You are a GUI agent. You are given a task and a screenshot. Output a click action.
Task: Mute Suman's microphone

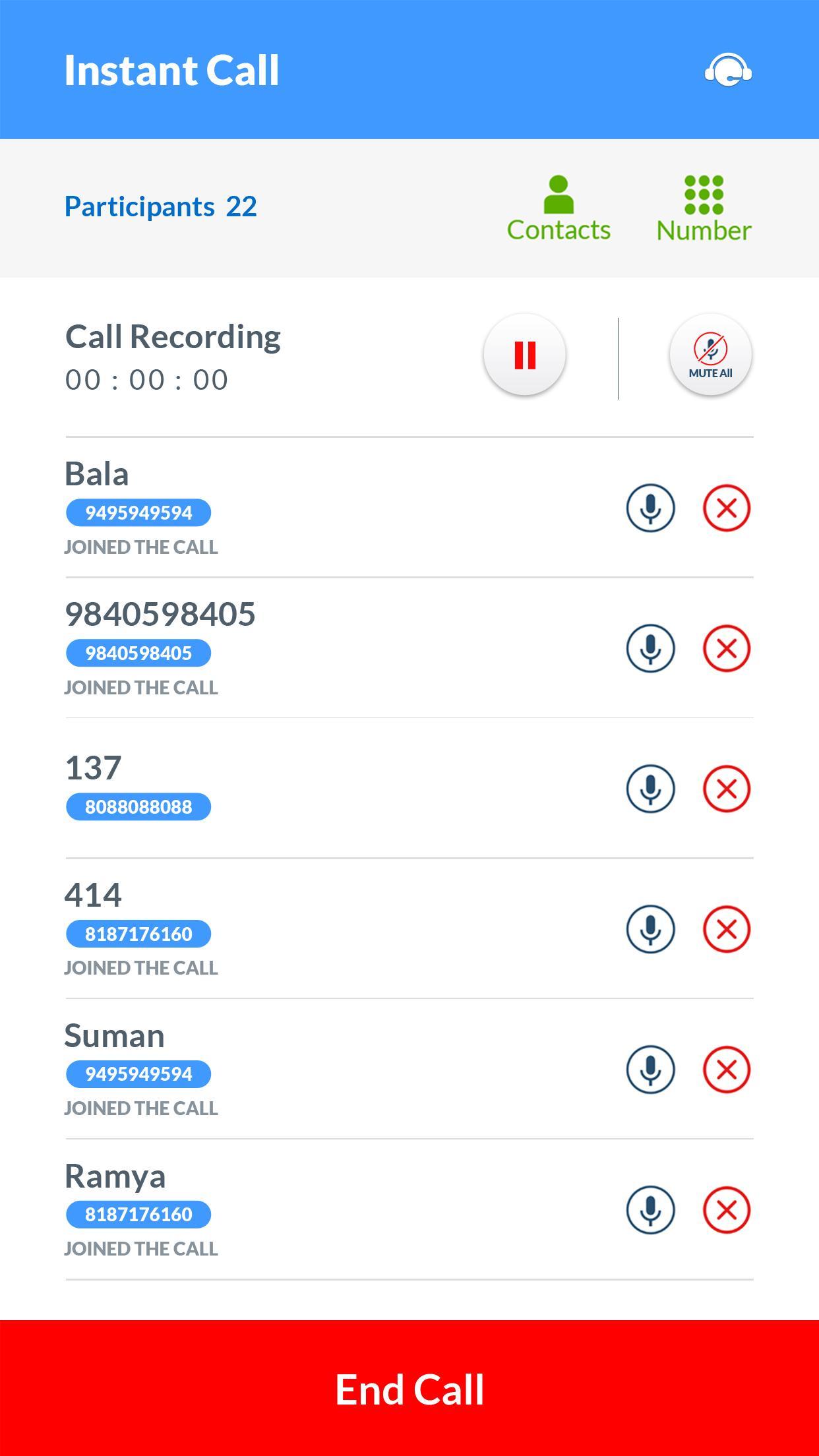coord(650,1070)
